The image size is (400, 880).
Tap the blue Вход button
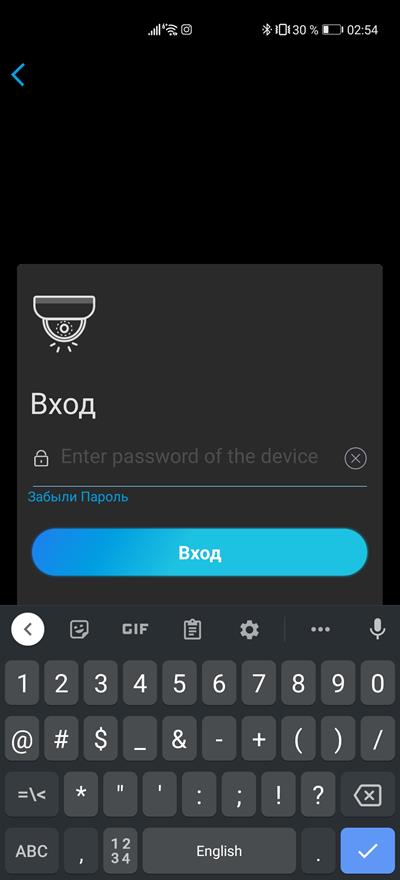coord(200,553)
